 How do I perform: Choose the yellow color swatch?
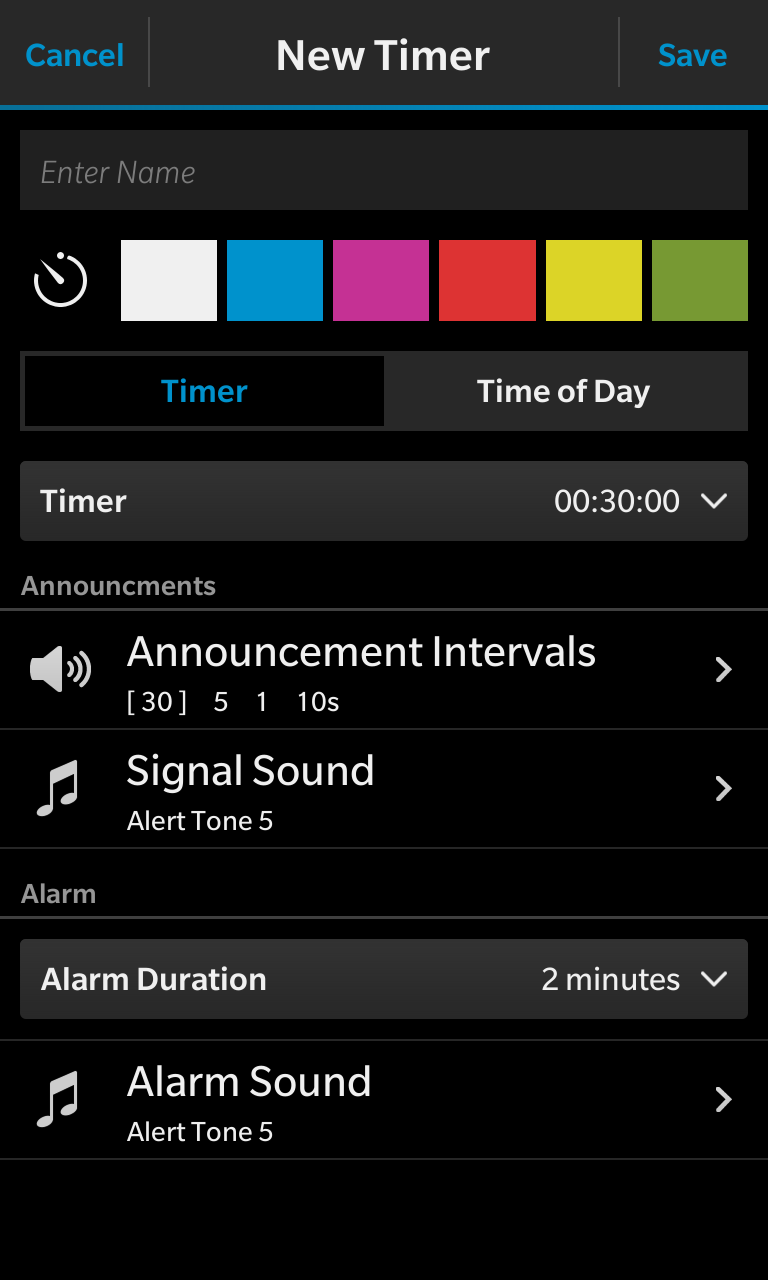[x=594, y=281]
